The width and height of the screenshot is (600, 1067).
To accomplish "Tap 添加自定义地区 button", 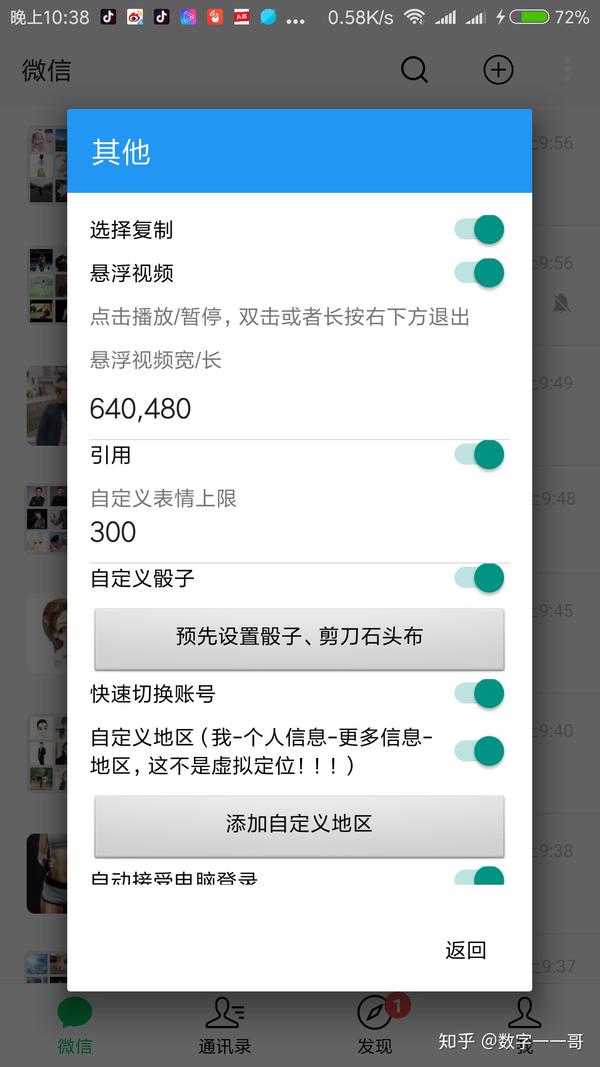I will coord(299,824).
